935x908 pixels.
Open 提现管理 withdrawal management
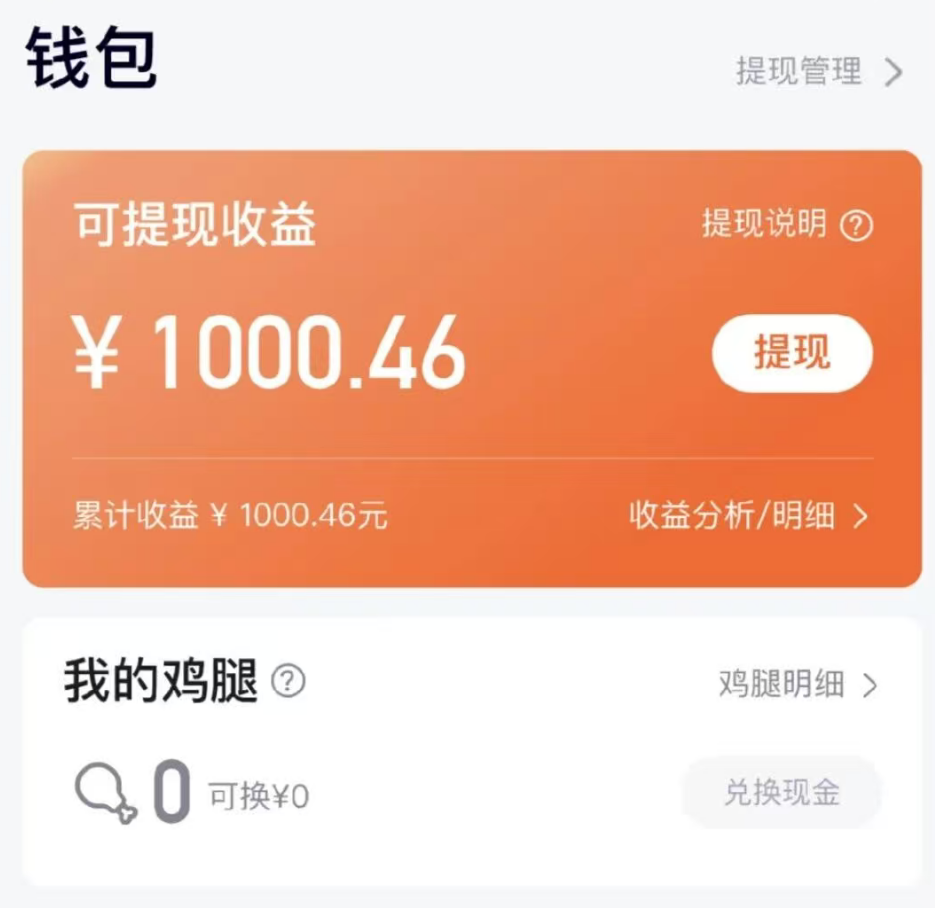818,72
